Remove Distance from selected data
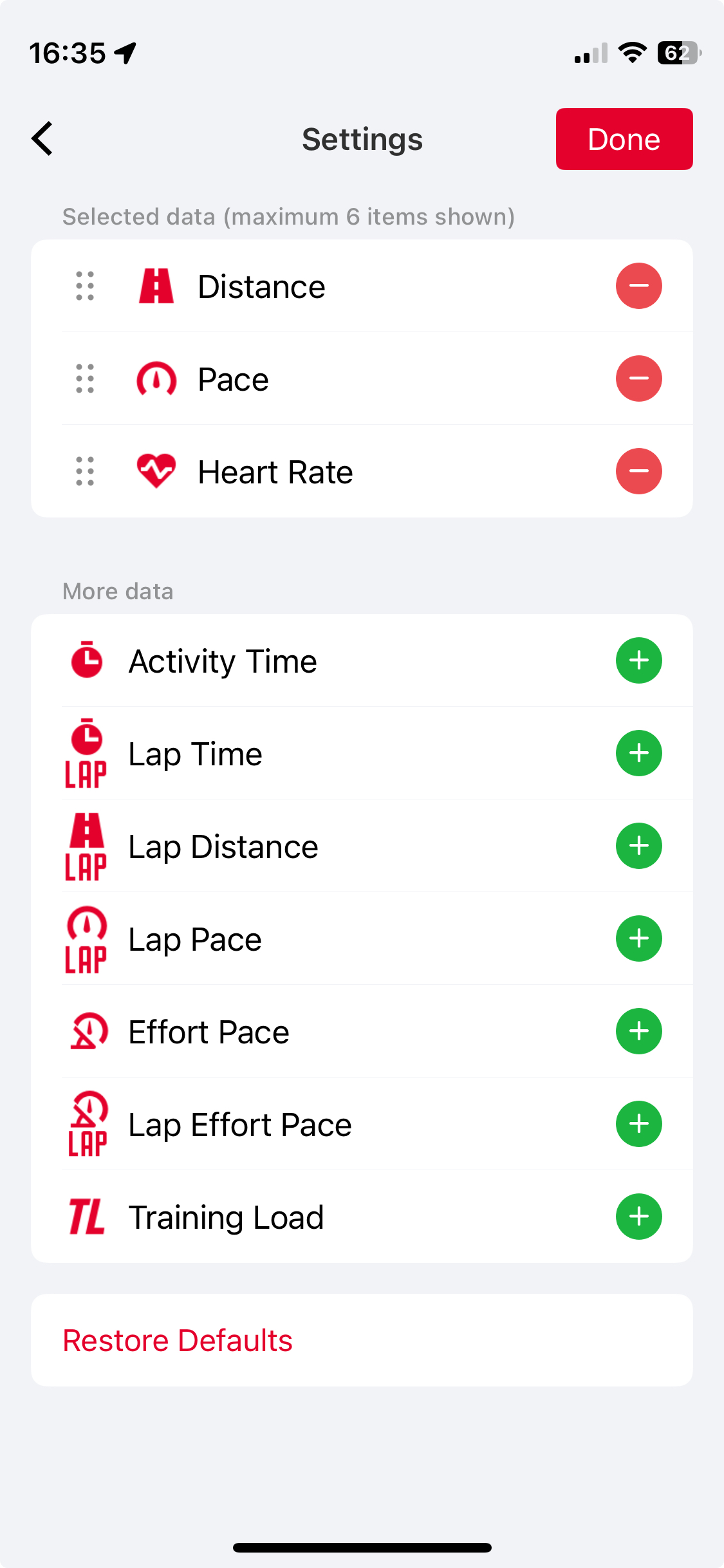Viewport: 724px width, 1568px height. (638, 286)
